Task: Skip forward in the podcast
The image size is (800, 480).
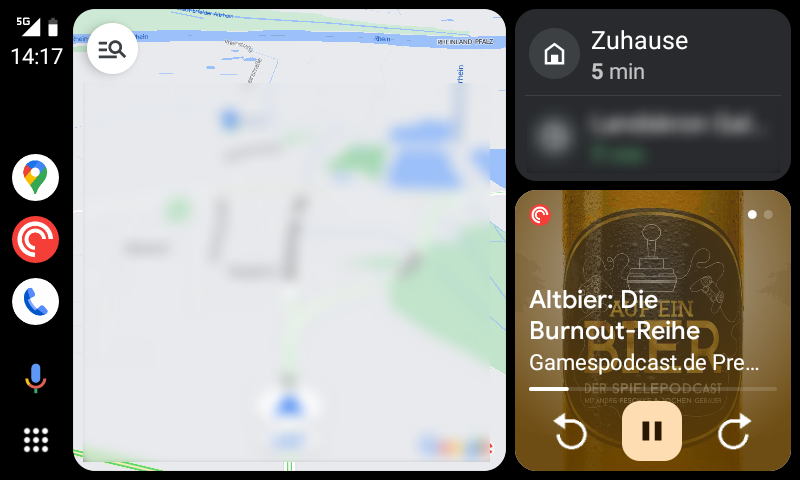Action: coord(734,432)
